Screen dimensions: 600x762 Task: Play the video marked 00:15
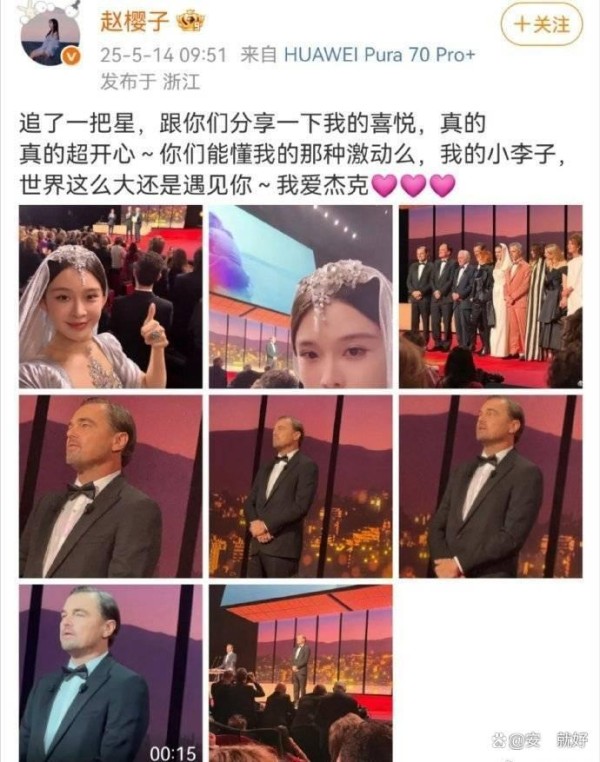(x=110, y=673)
